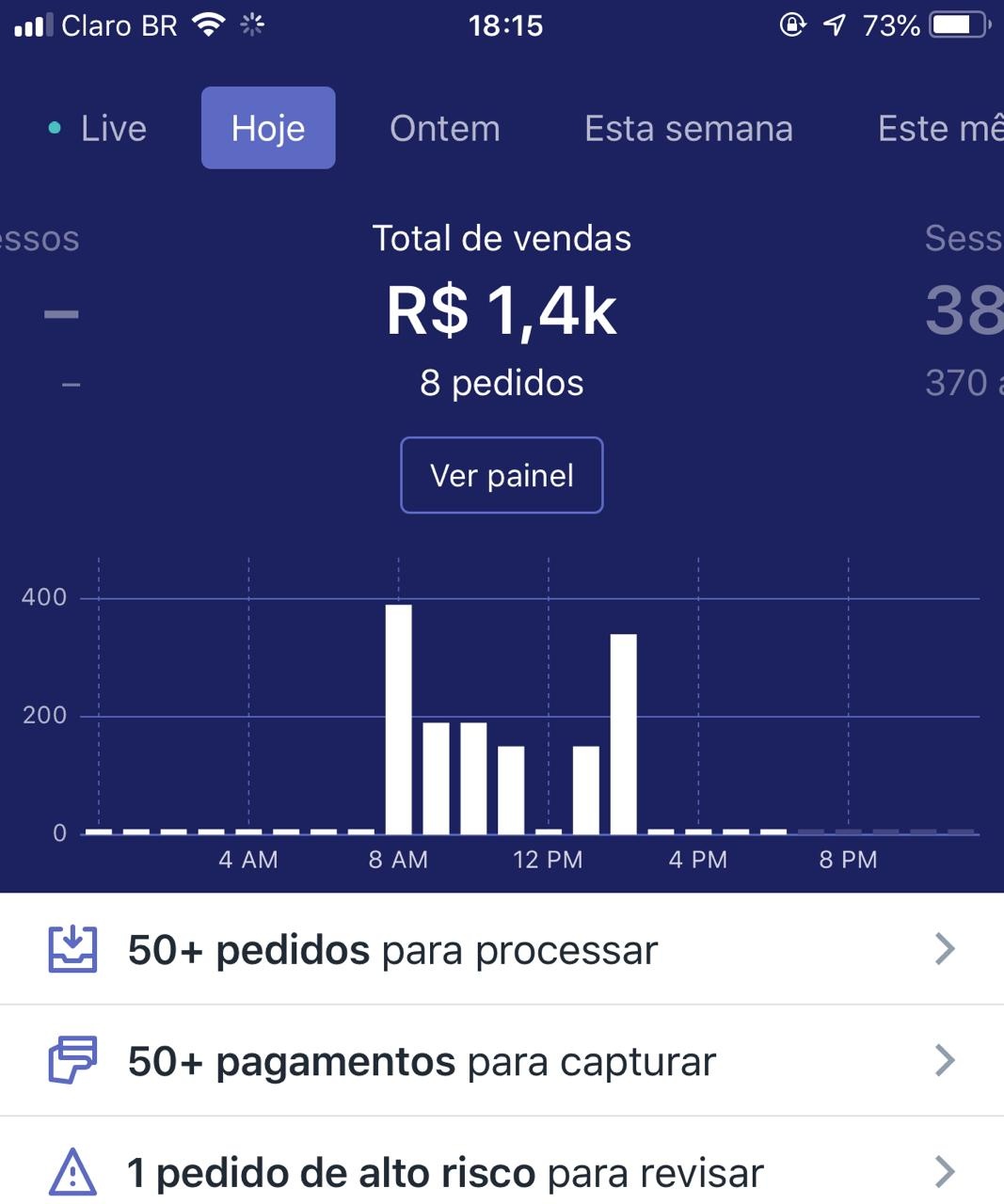This screenshot has height=1204, width=1004.
Task: Switch to the Ontem tab
Action: coord(445,129)
